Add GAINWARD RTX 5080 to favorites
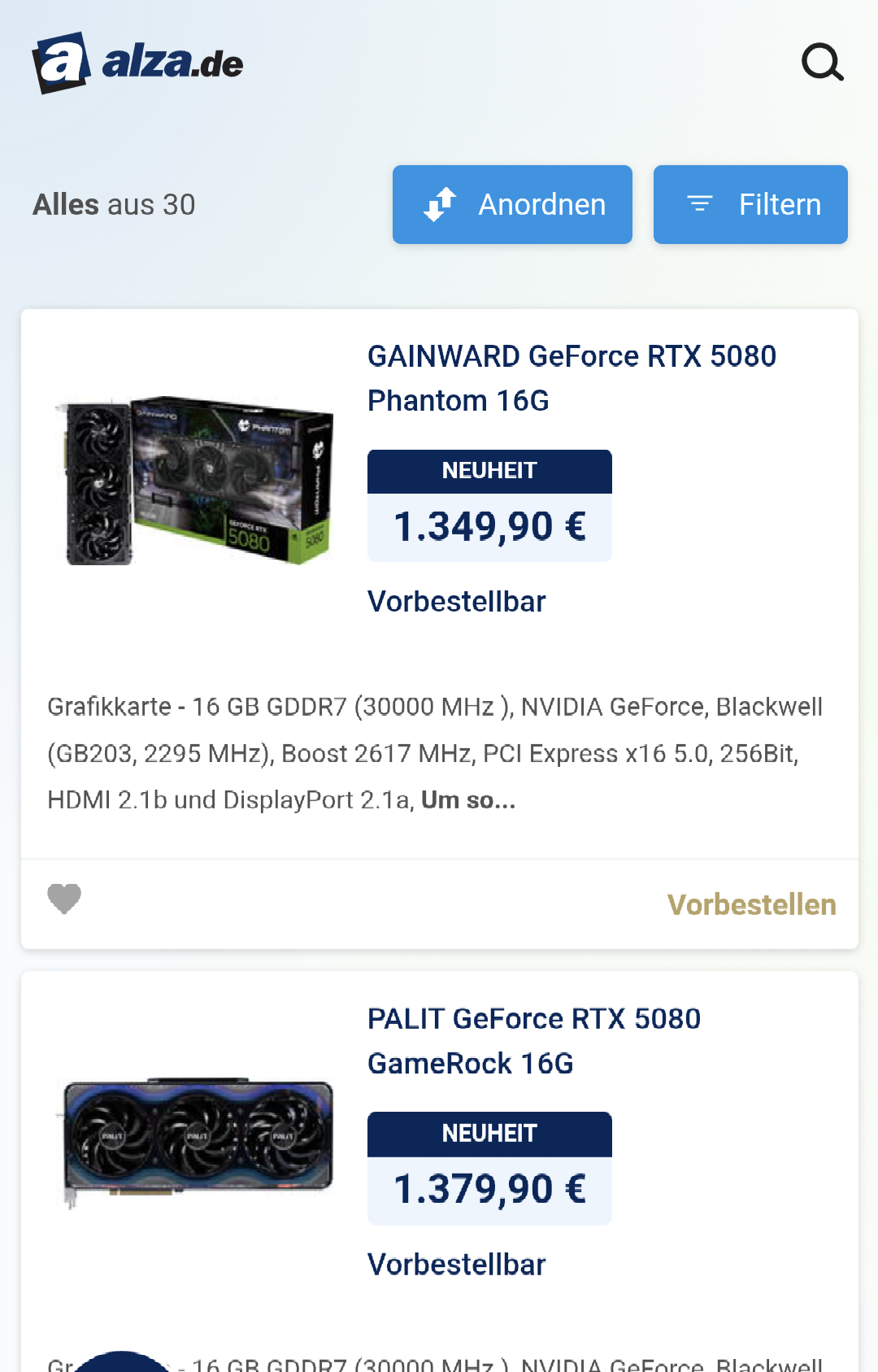This screenshot has width=878, height=1372. [x=64, y=899]
